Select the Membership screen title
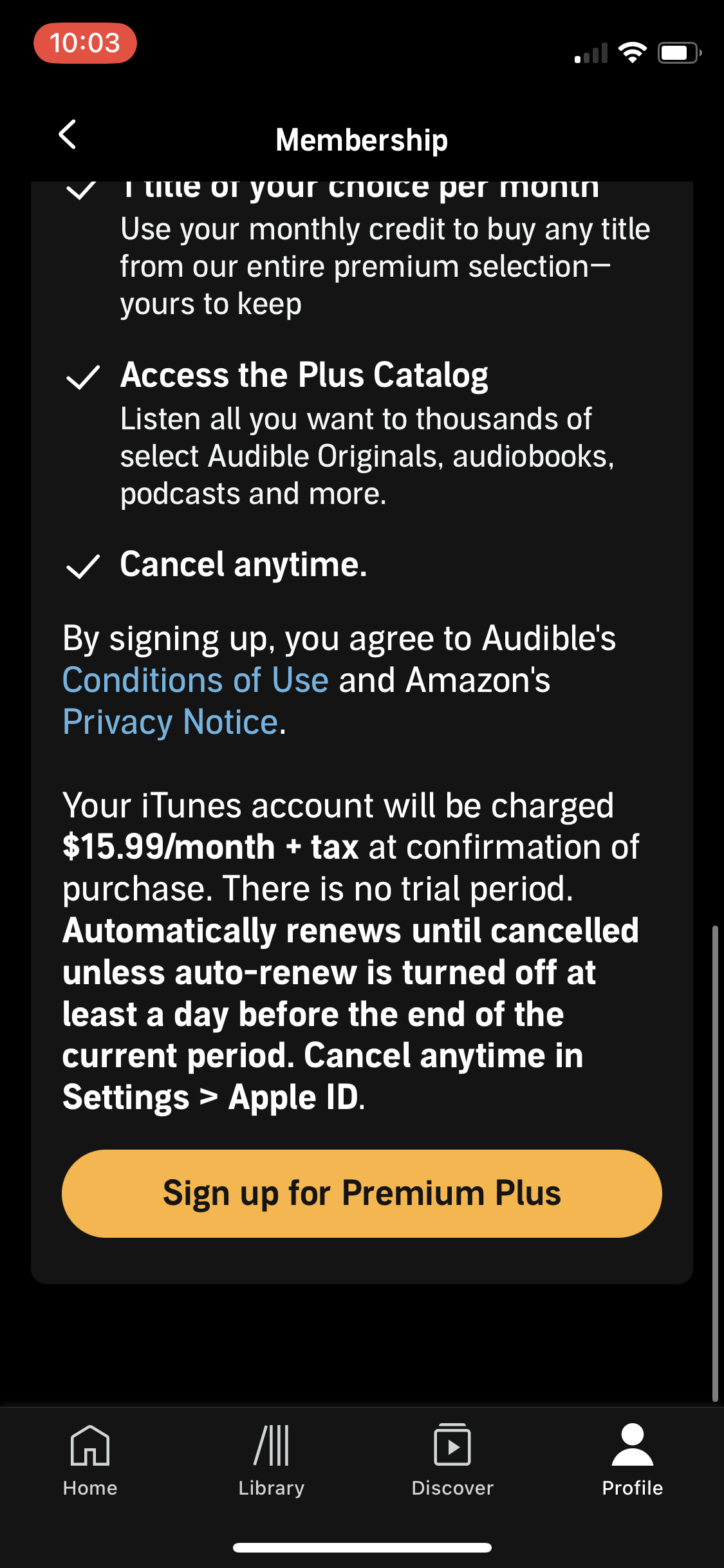Screen dimensions: 724x1568 [x=362, y=139]
